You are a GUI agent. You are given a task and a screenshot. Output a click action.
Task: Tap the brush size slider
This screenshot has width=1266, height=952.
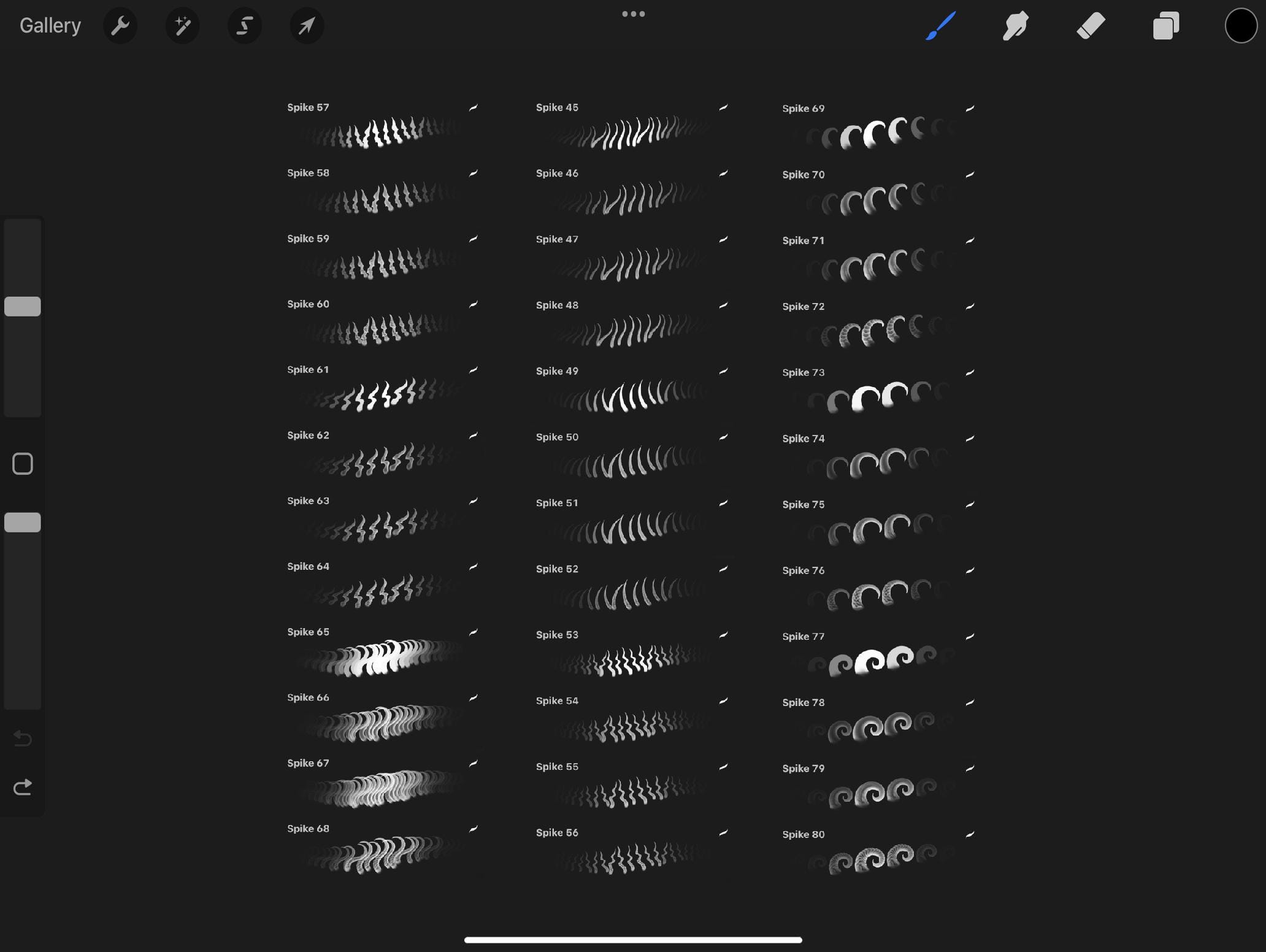(x=23, y=306)
